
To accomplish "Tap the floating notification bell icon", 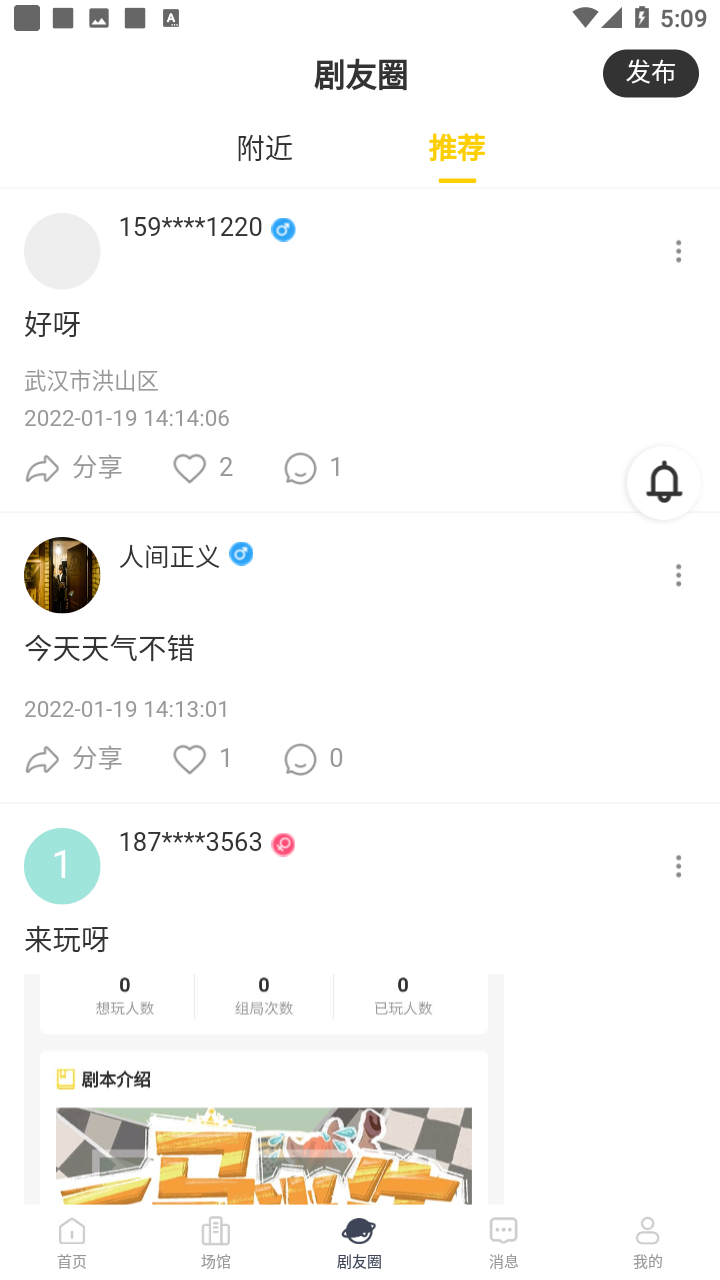I will (663, 483).
